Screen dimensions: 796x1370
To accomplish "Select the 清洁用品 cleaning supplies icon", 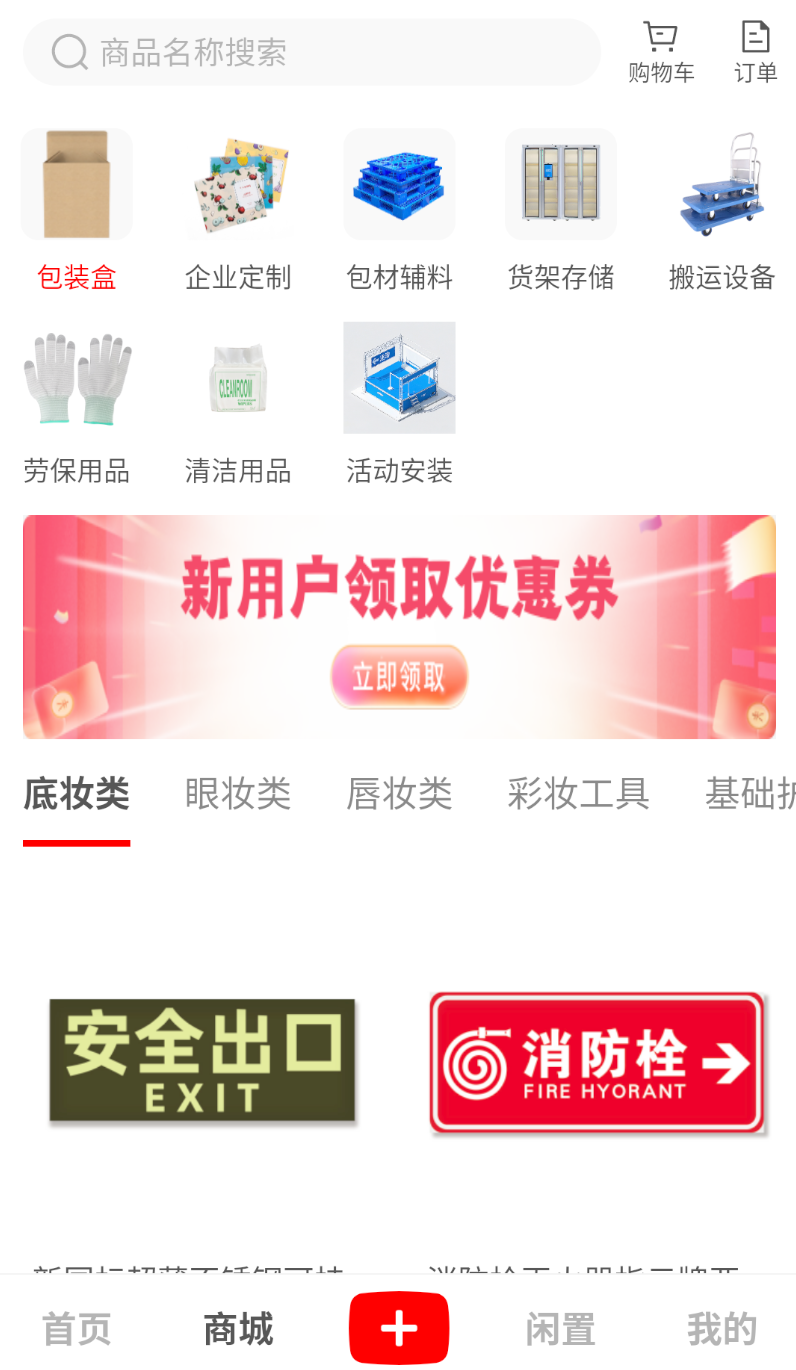I will pos(238,378).
